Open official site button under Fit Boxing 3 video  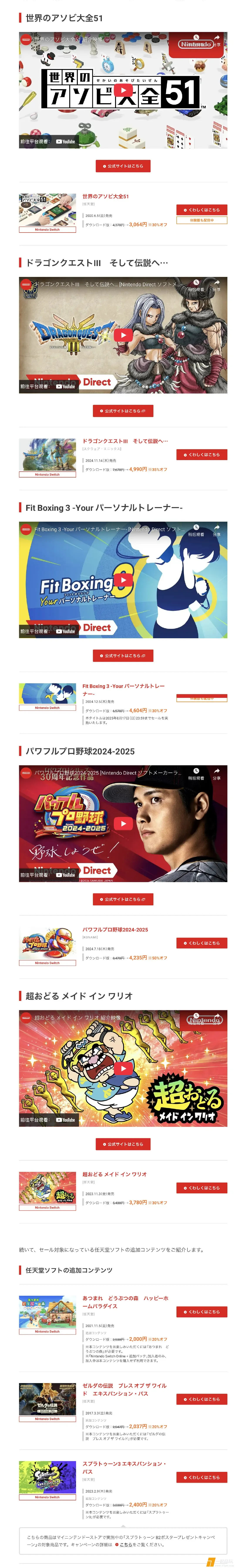(123, 656)
